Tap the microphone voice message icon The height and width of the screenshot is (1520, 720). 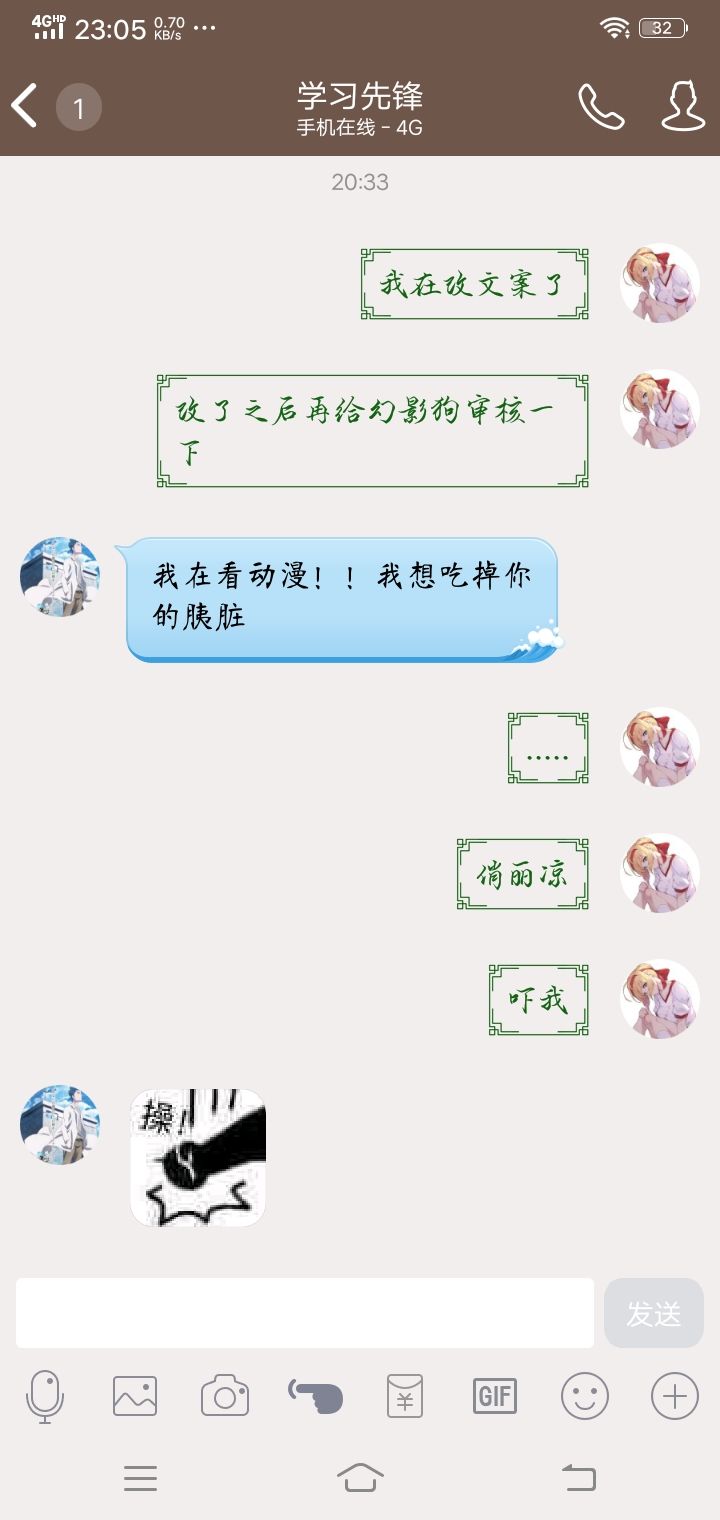click(43, 1396)
